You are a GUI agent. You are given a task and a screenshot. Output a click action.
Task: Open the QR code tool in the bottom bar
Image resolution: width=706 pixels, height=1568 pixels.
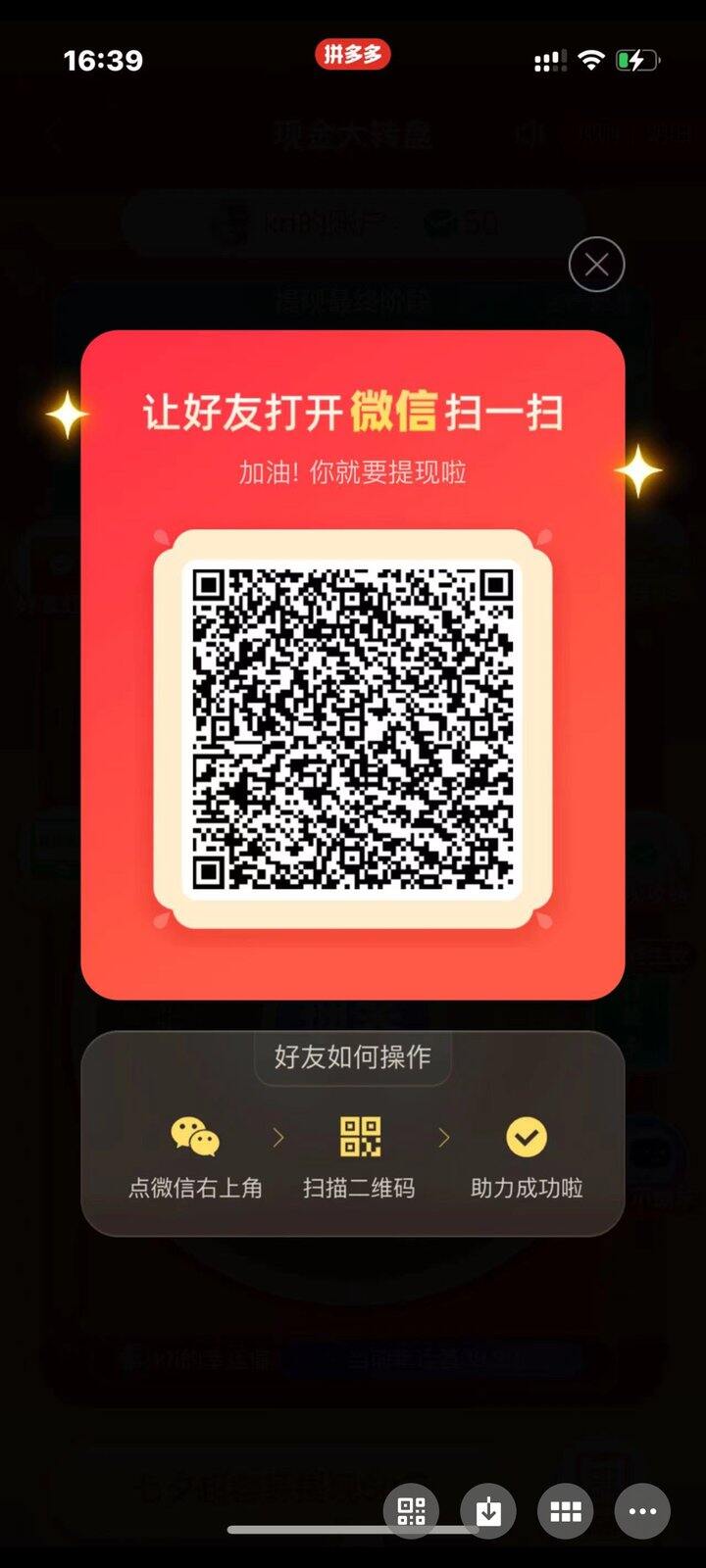pos(411,1512)
